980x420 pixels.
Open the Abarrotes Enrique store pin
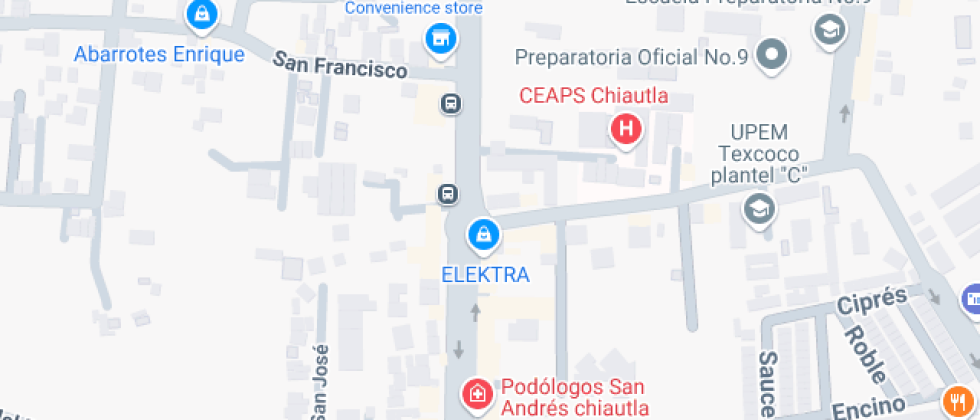click(202, 14)
